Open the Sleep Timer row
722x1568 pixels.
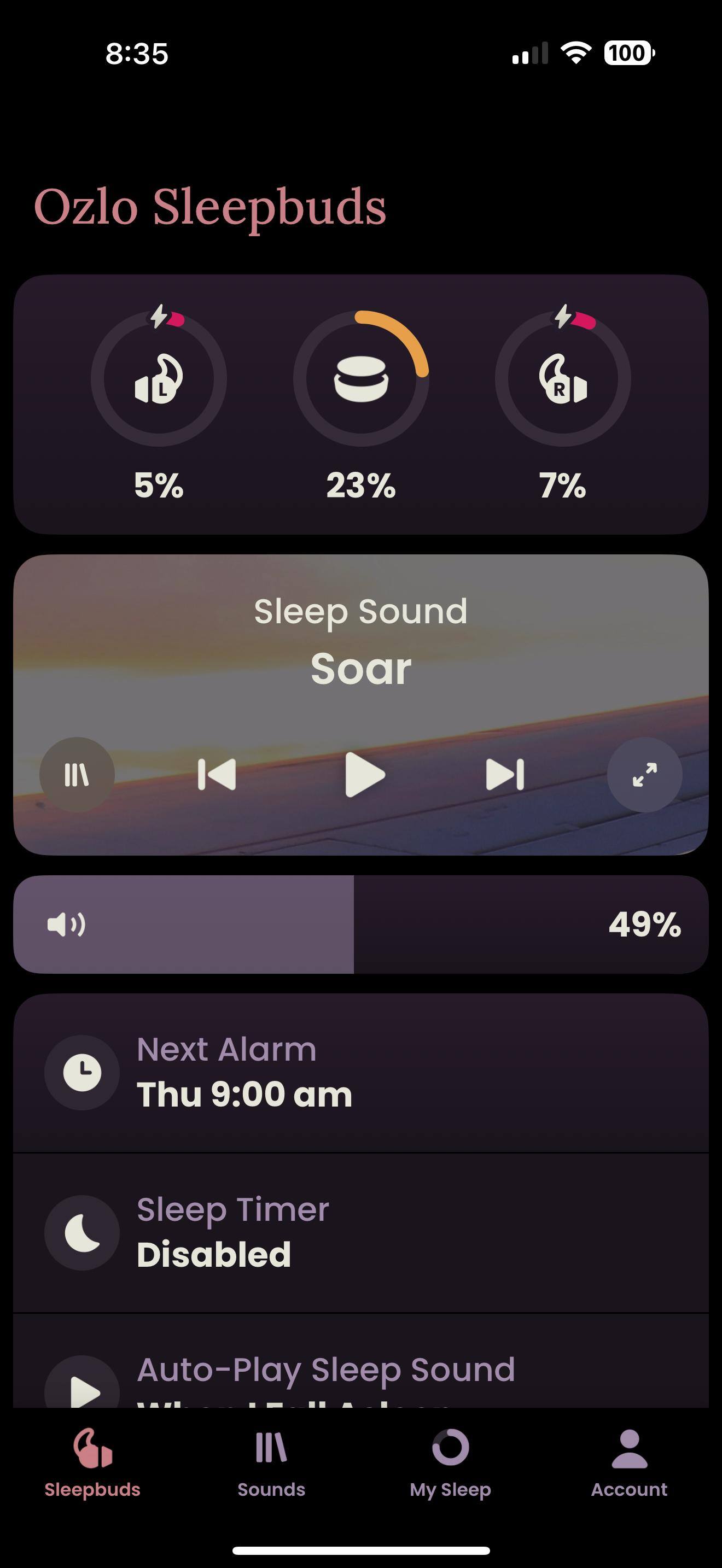coord(360,1232)
